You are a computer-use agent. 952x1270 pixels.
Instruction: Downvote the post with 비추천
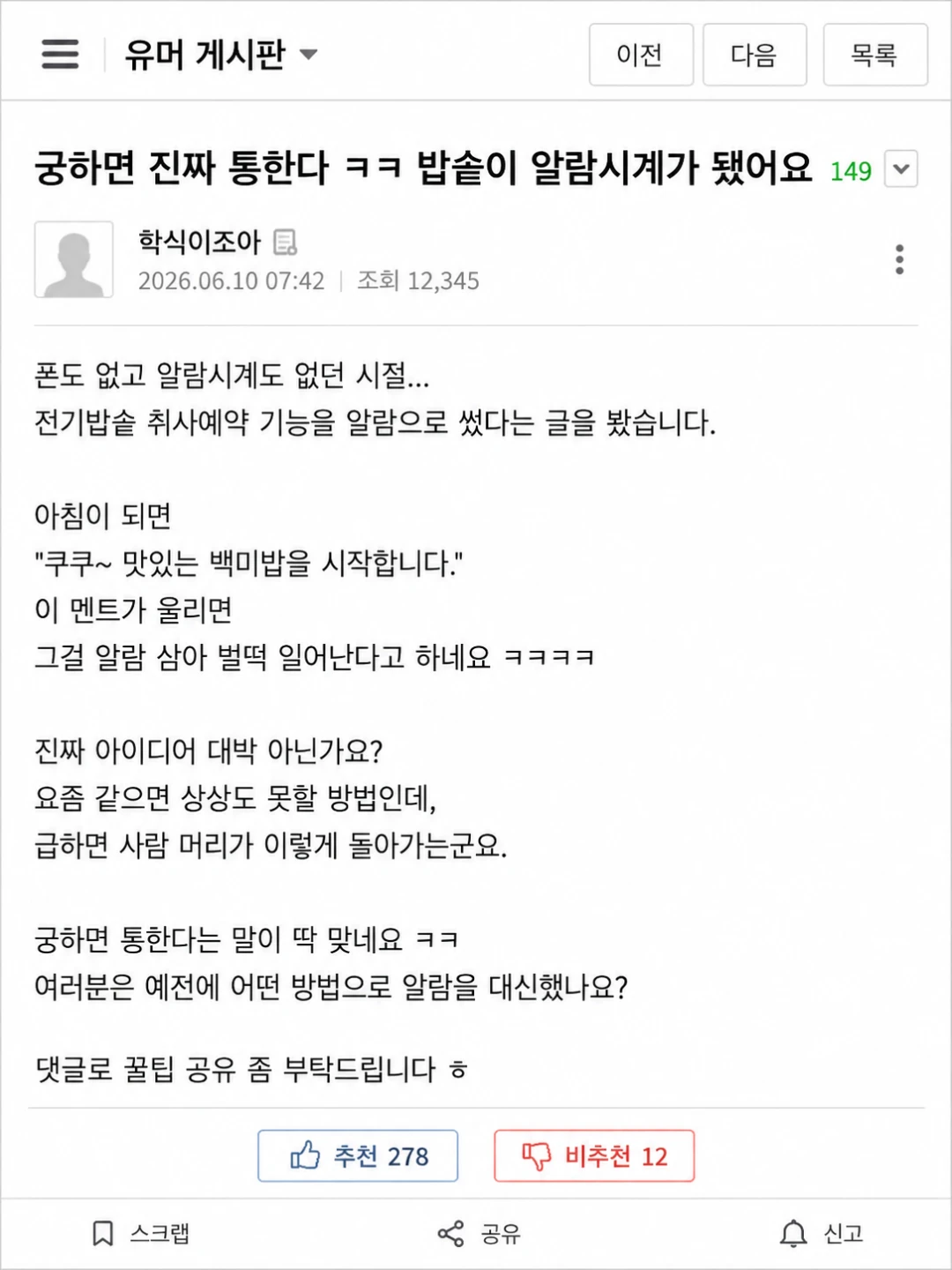click(x=594, y=1155)
